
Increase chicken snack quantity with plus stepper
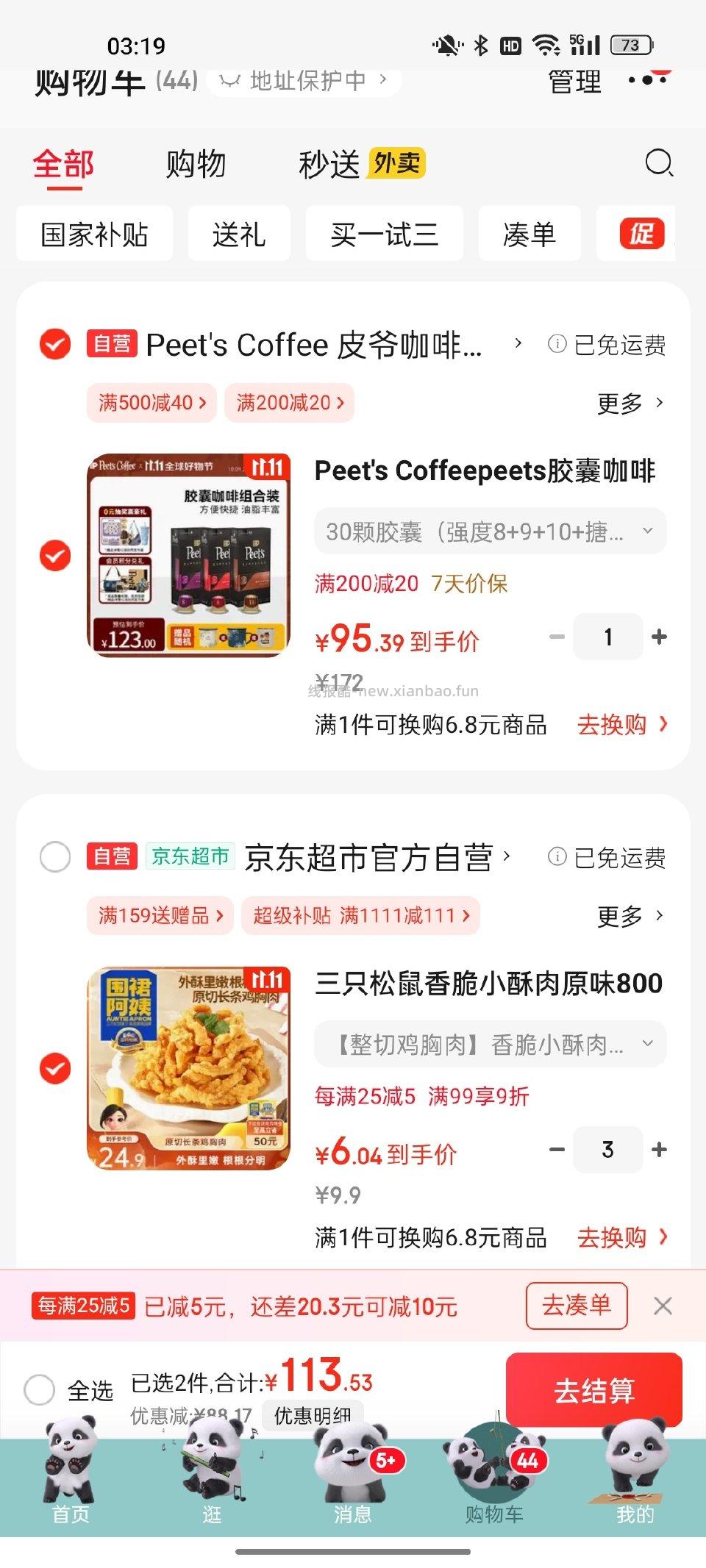[x=660, y=1150]
